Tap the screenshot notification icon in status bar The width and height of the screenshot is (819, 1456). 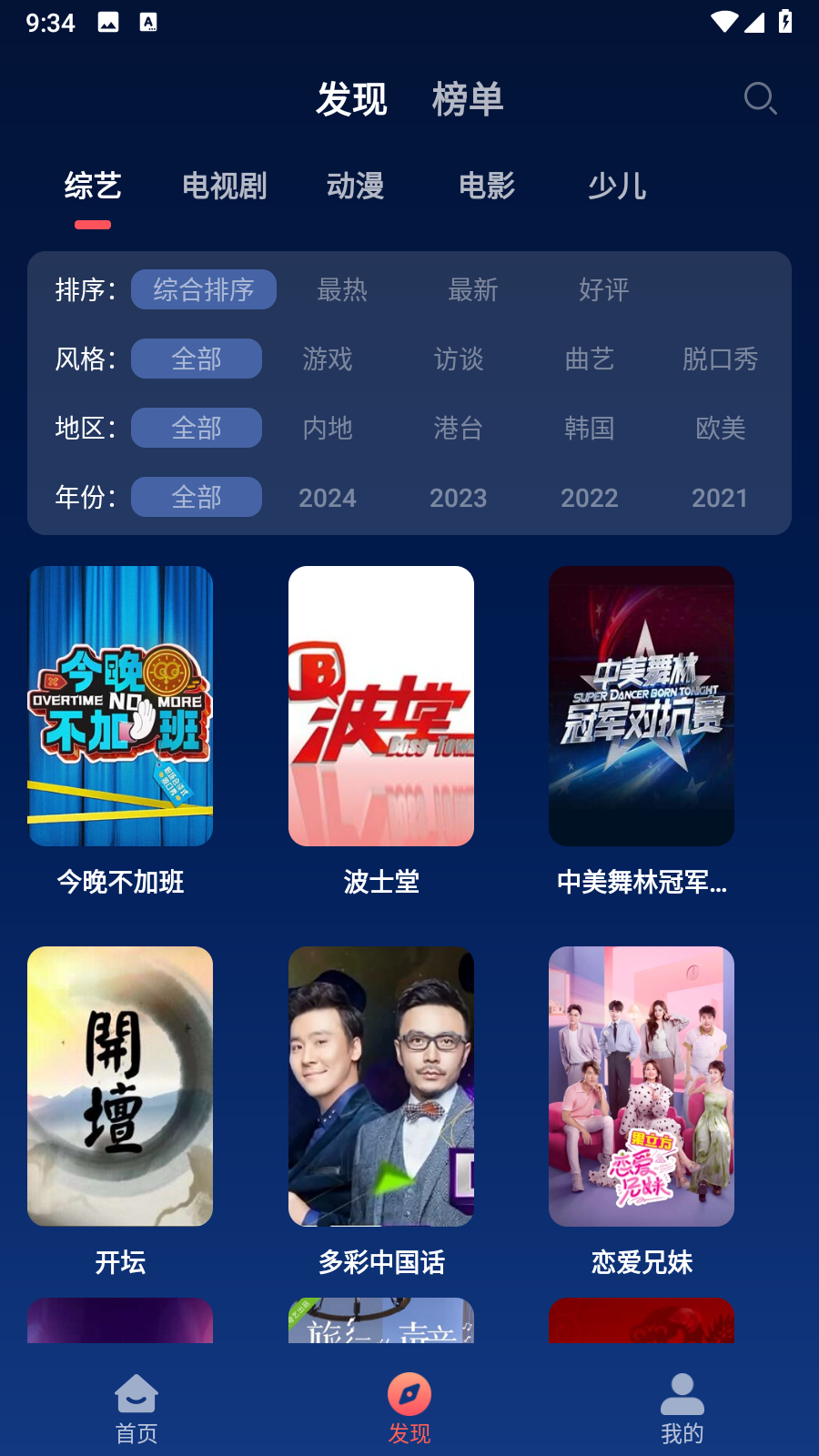tap(109, 23)
